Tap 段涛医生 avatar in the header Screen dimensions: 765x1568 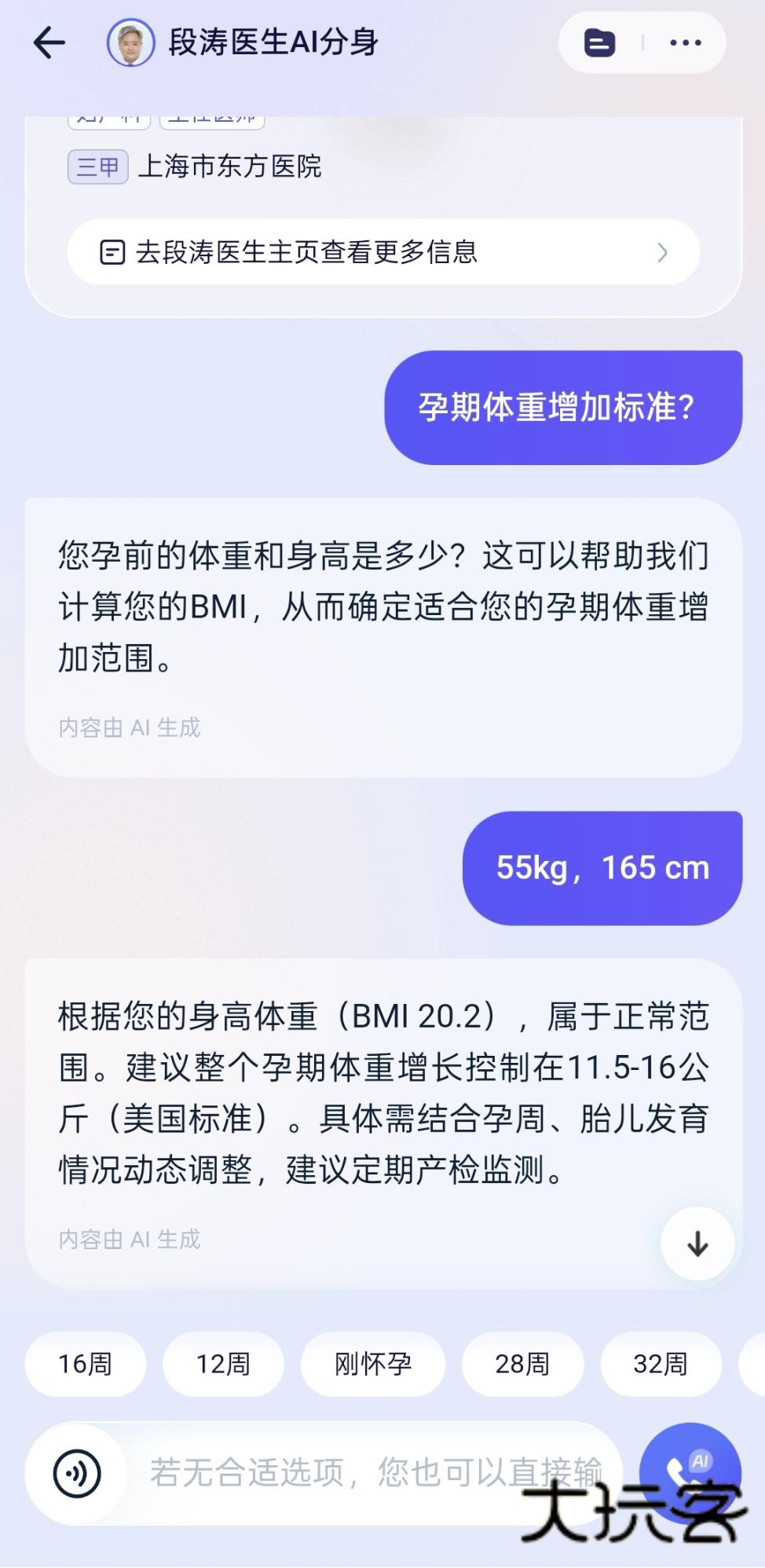pyautogui.click(x=130, y=42)
